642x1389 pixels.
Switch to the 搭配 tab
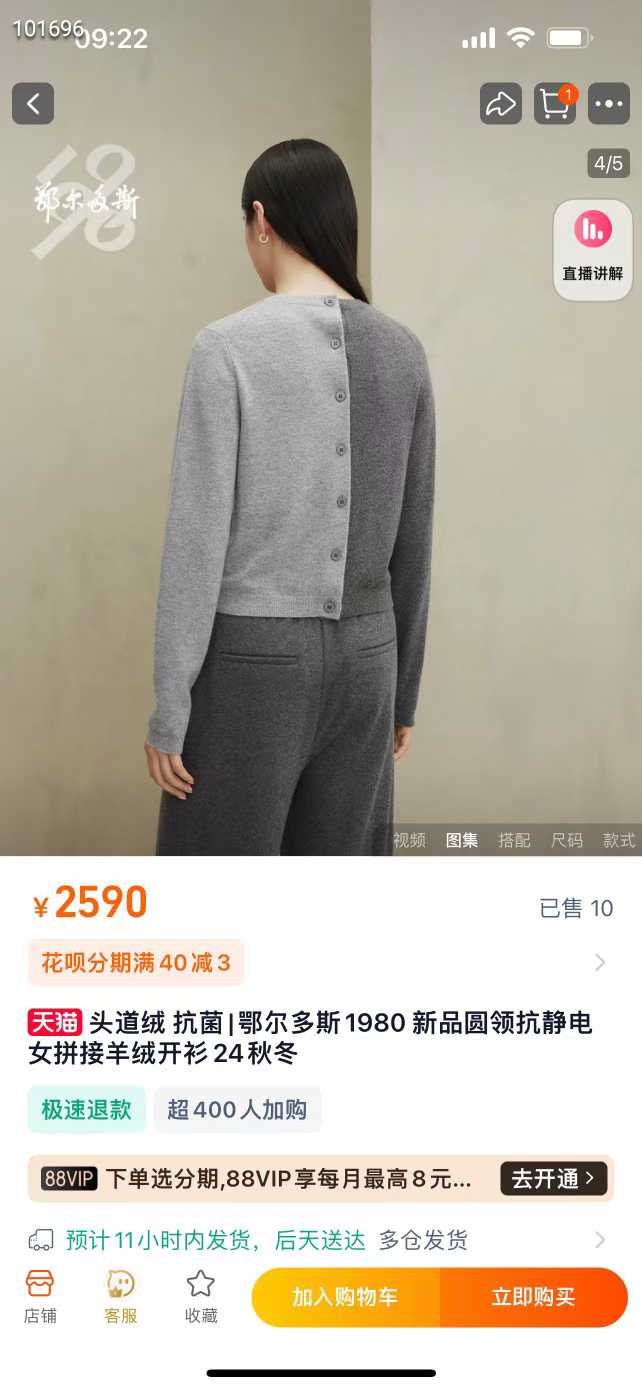(514, 840)
